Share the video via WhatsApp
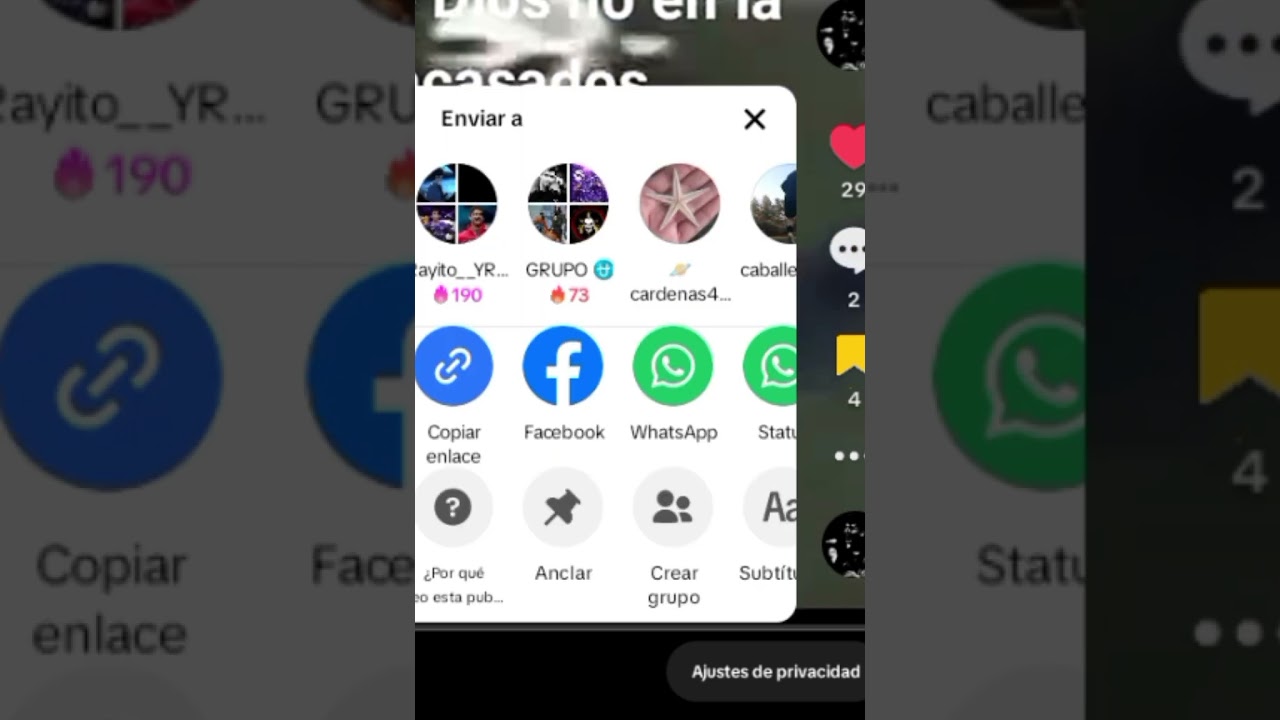Screen dimensions: 1280x720 coord(673,366)
